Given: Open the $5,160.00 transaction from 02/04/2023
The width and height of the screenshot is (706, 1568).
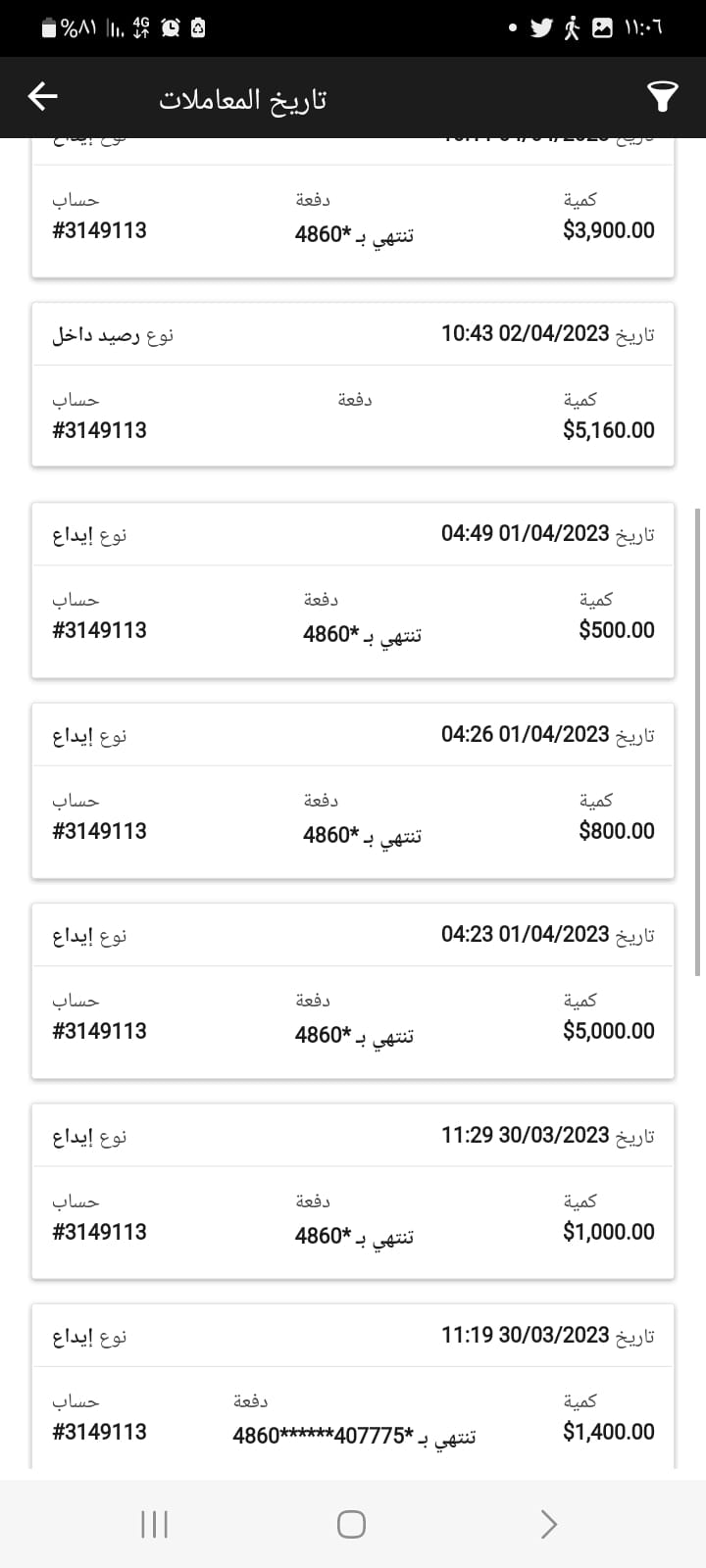Looking at the screenshot, I should click(353, 384).
